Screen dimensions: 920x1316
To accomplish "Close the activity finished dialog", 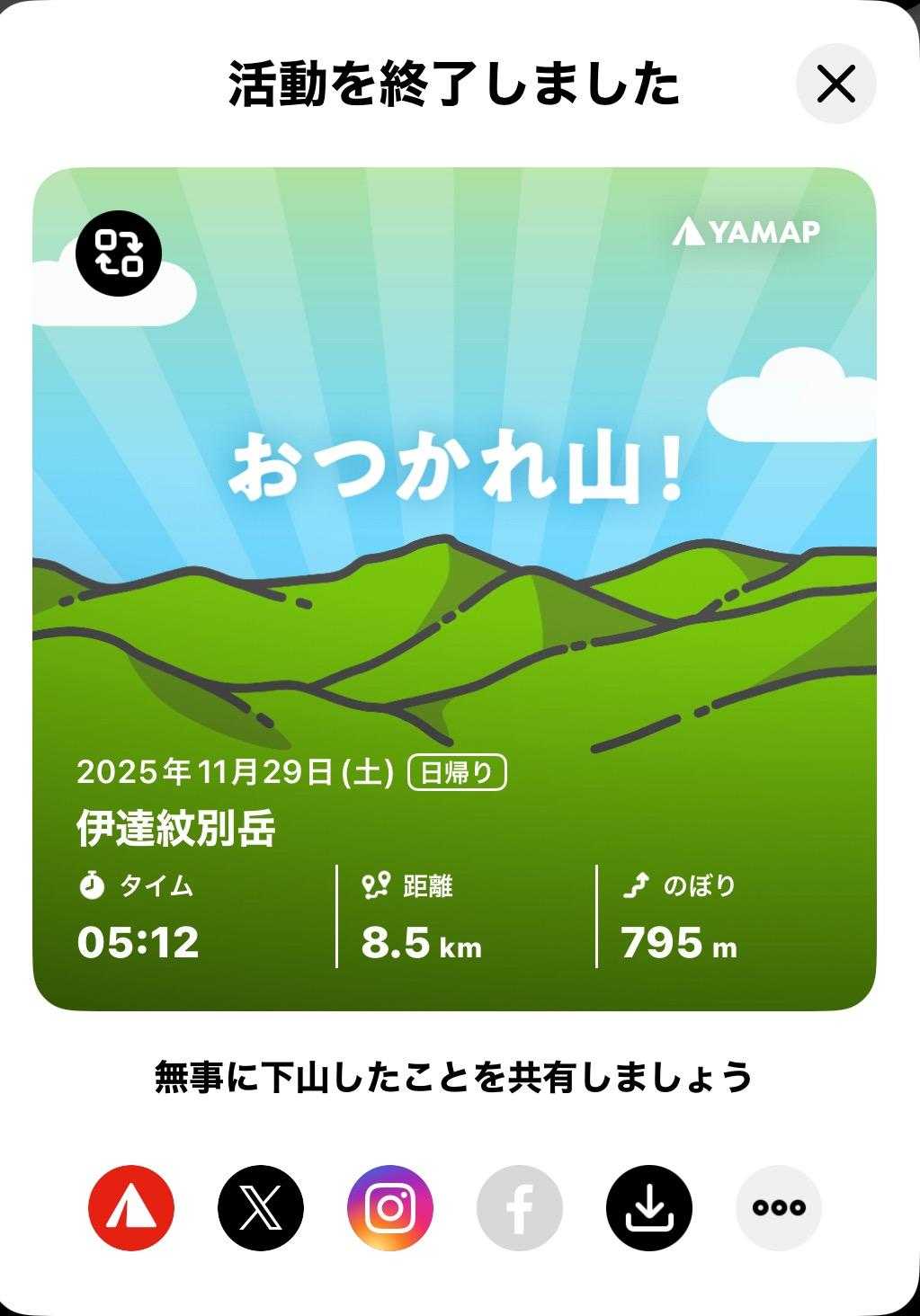I will (835, 84).
